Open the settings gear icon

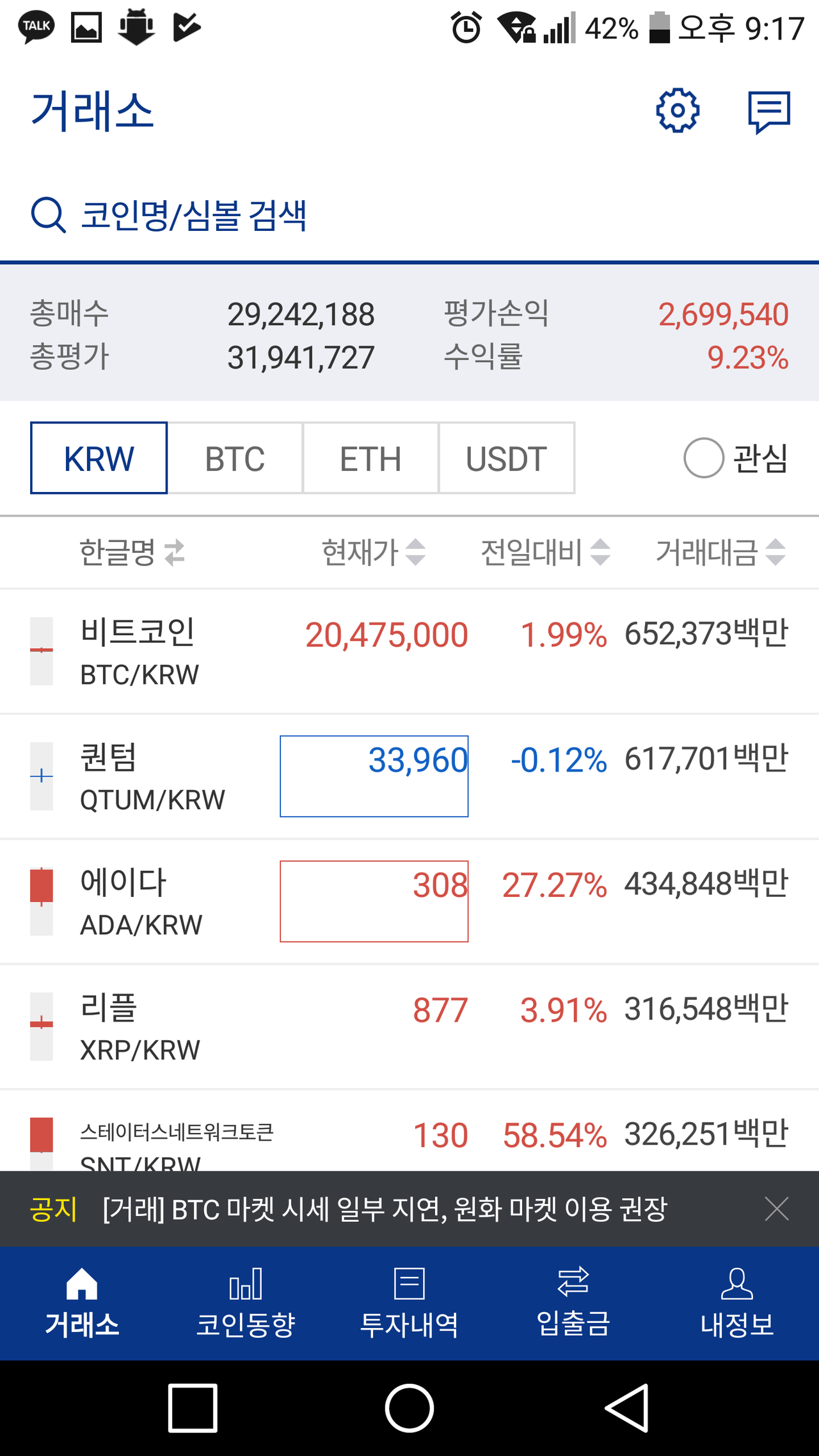tap(677, 110)
